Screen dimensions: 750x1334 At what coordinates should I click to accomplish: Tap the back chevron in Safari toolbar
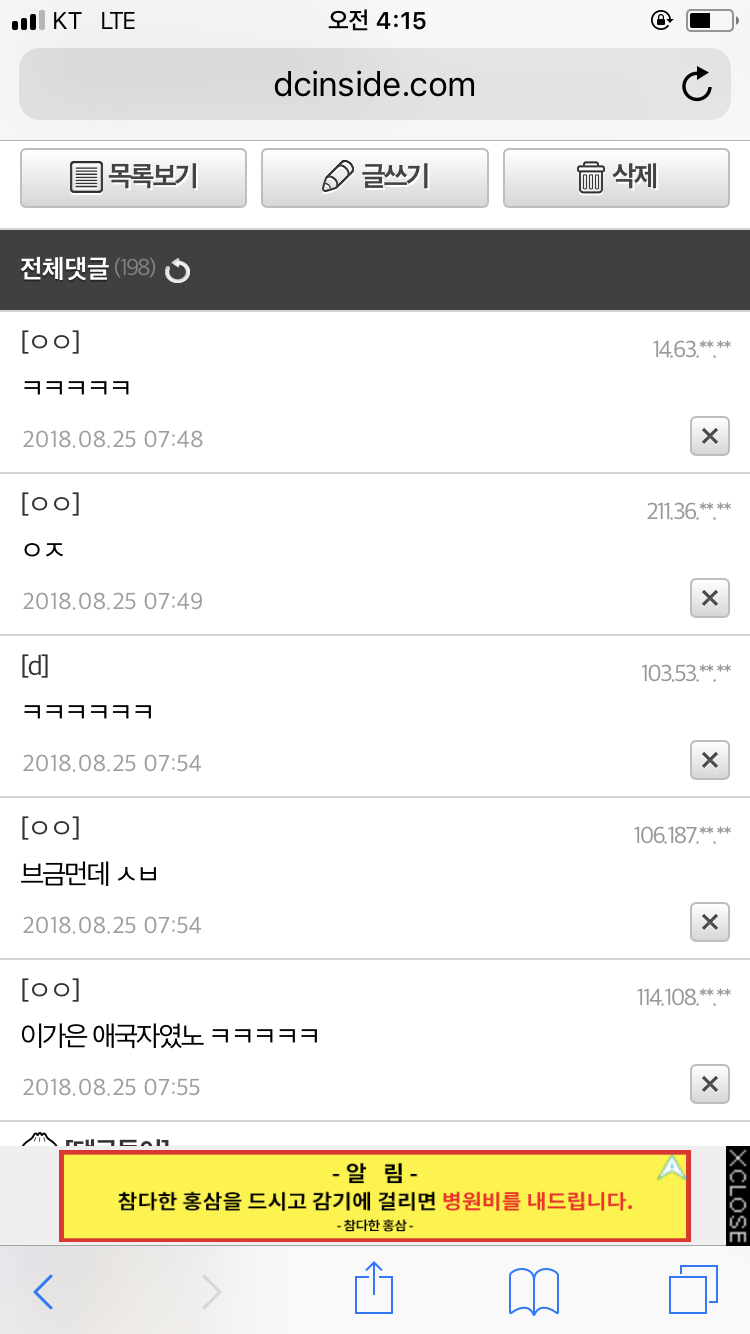(43, 1291)
